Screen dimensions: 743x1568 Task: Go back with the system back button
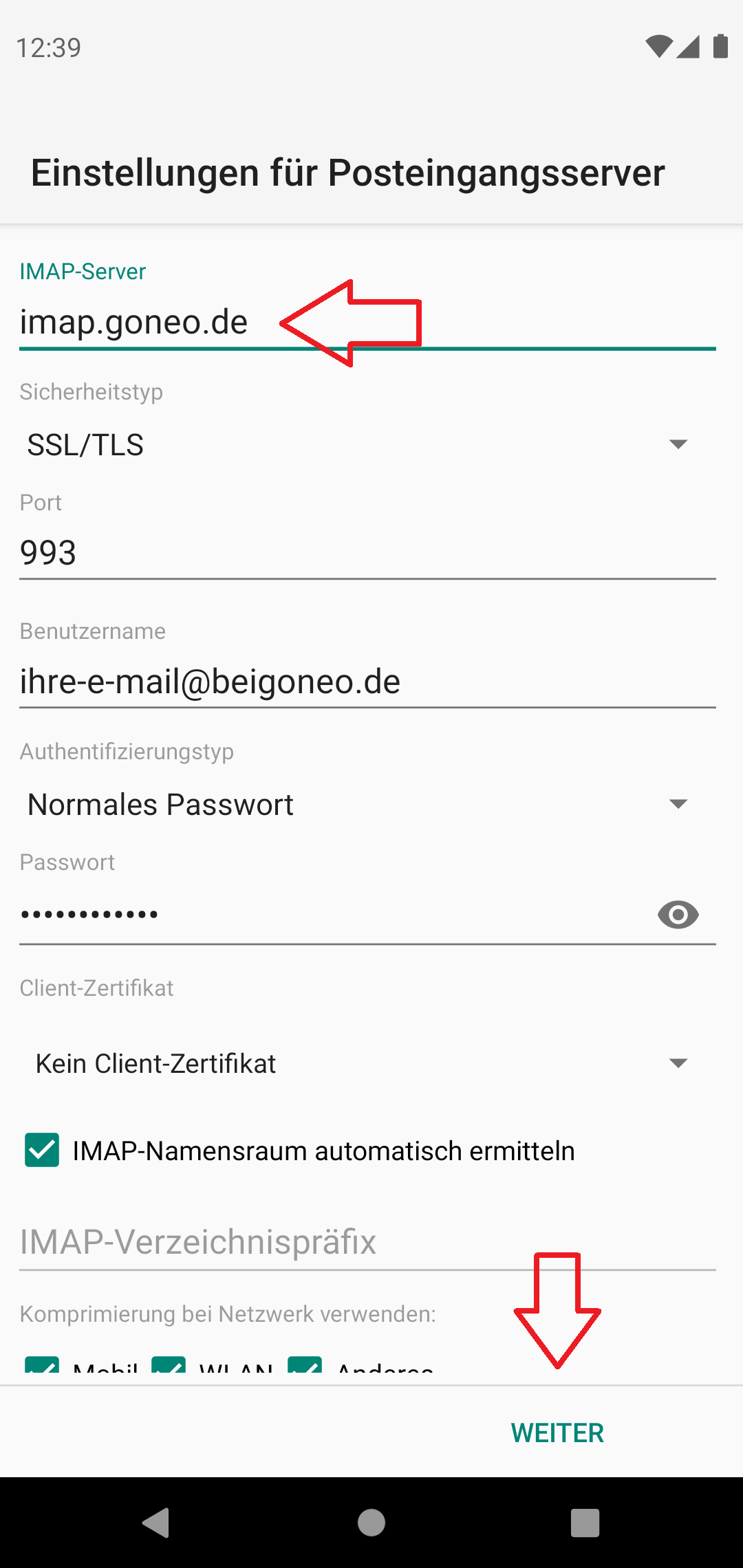[156, 1523]
